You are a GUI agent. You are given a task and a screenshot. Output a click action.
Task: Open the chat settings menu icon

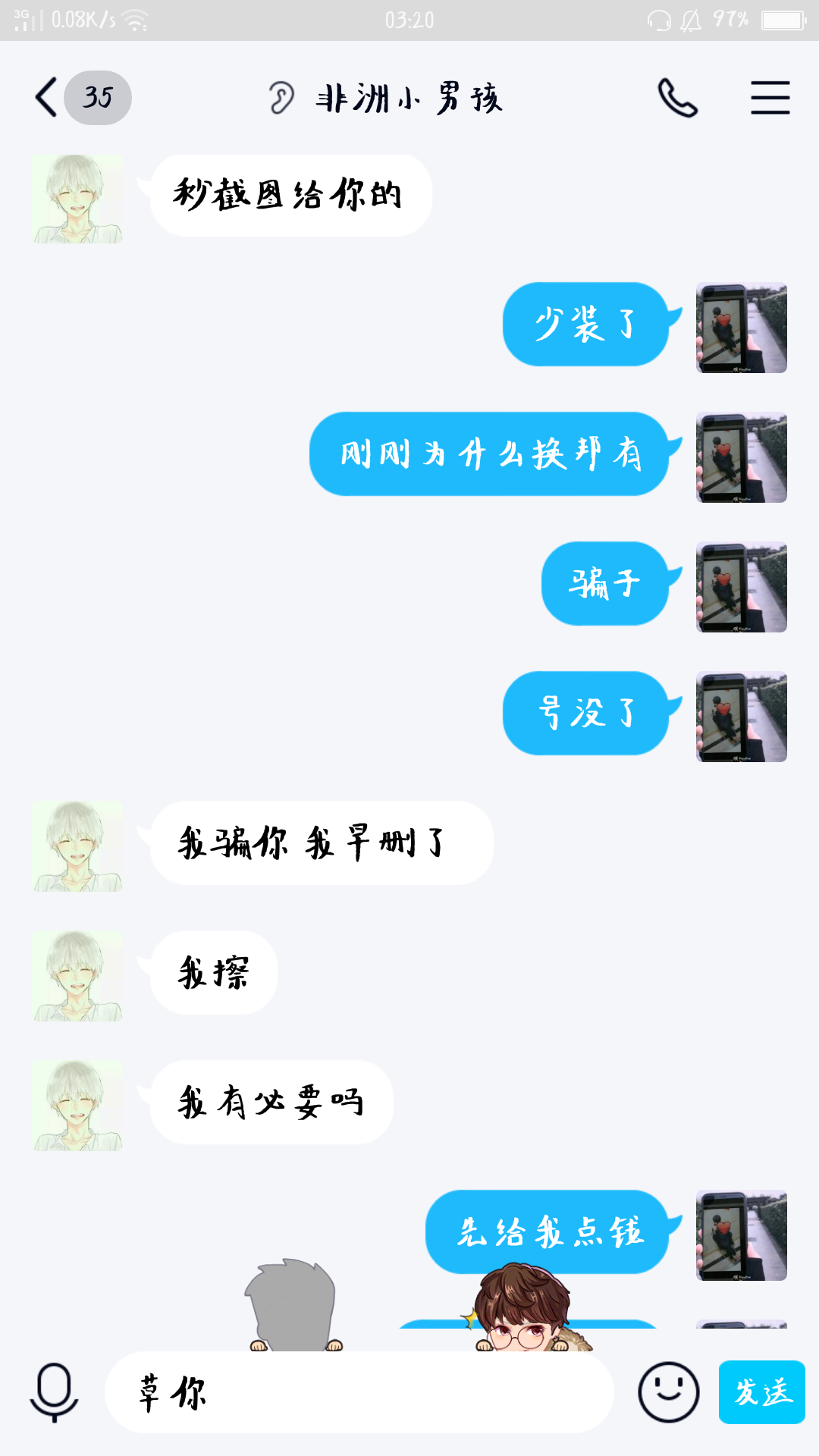click(770, 98)
